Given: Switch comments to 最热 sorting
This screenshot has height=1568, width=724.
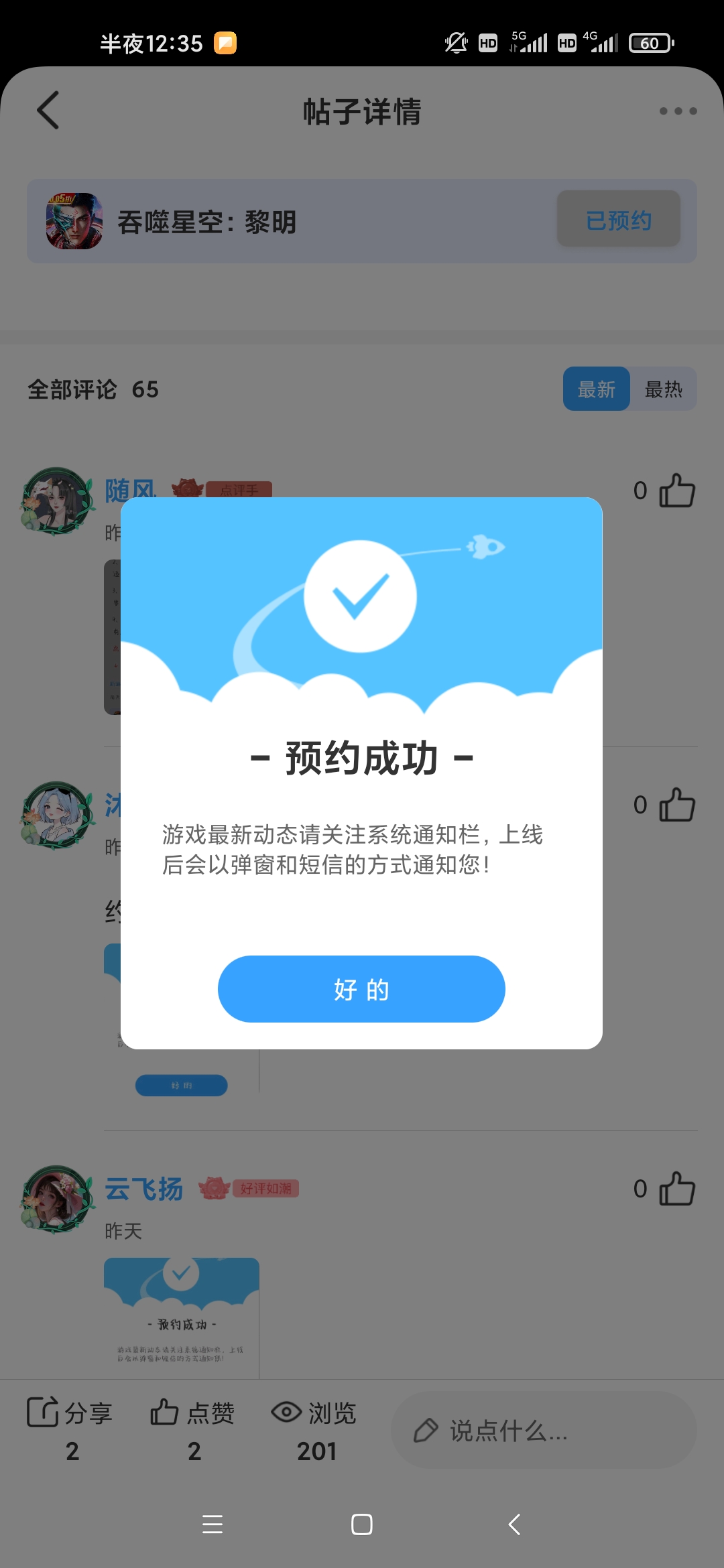Looking at the screenshot, I should click(663, 389).
